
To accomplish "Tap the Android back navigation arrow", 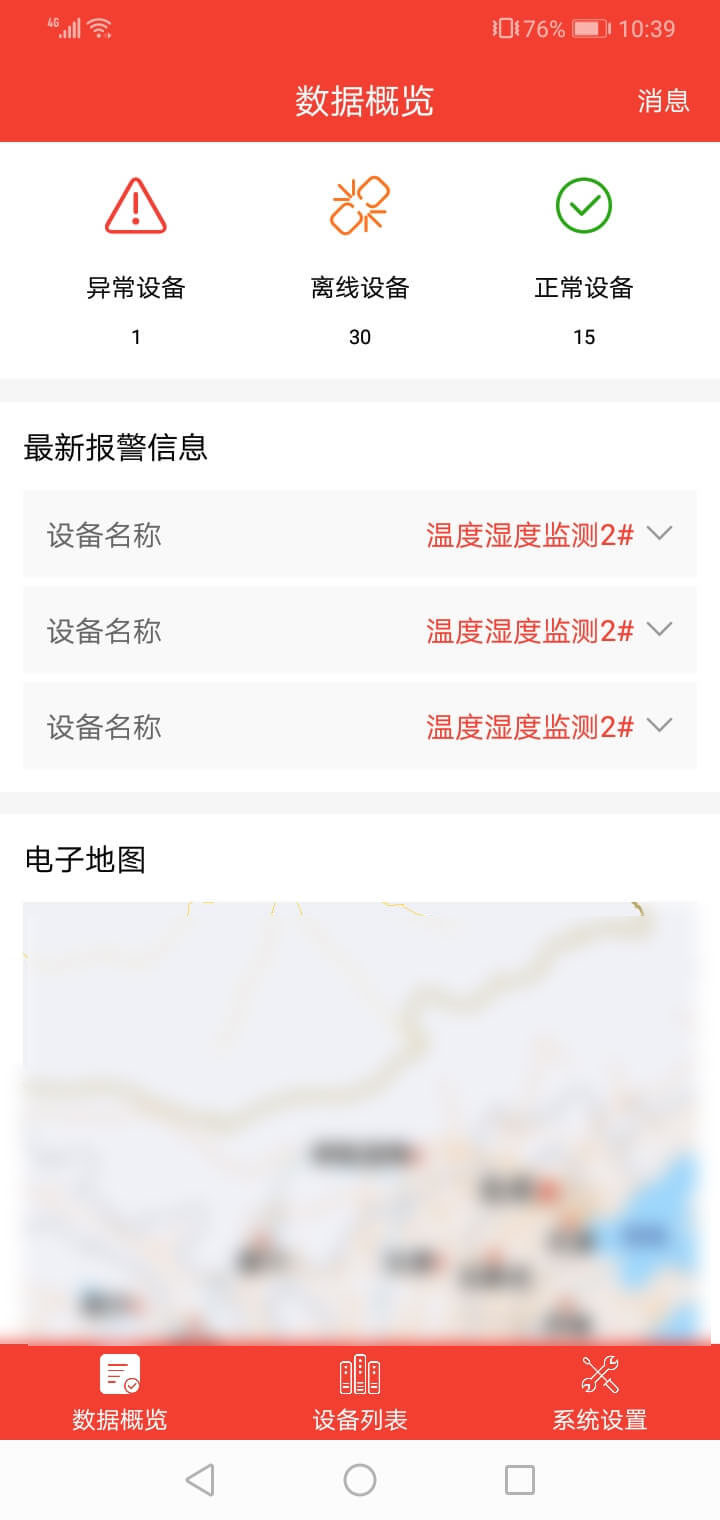I will pyautogui.click(x=200, y=1479).
